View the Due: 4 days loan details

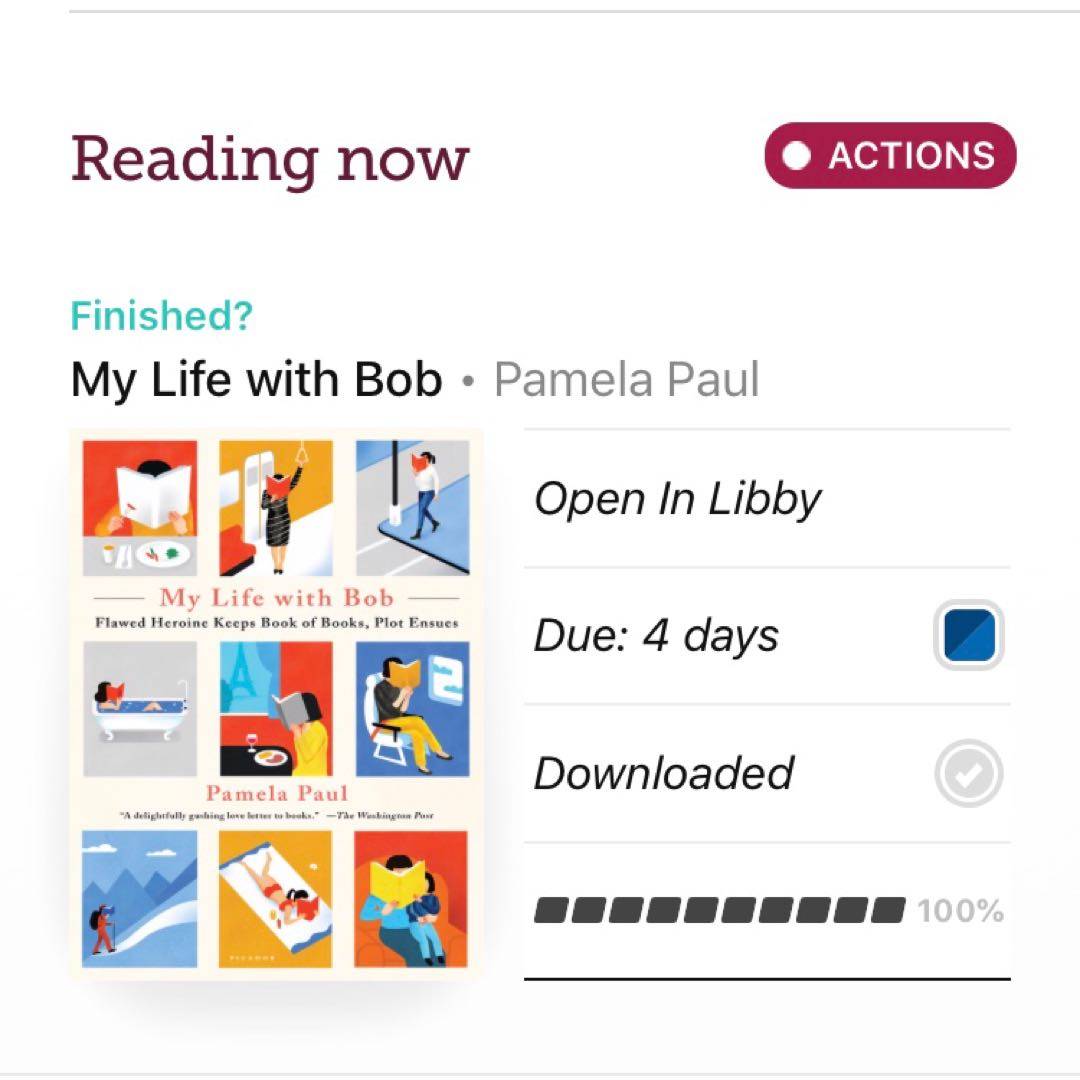pyautogui.click(x=656, y=636)
